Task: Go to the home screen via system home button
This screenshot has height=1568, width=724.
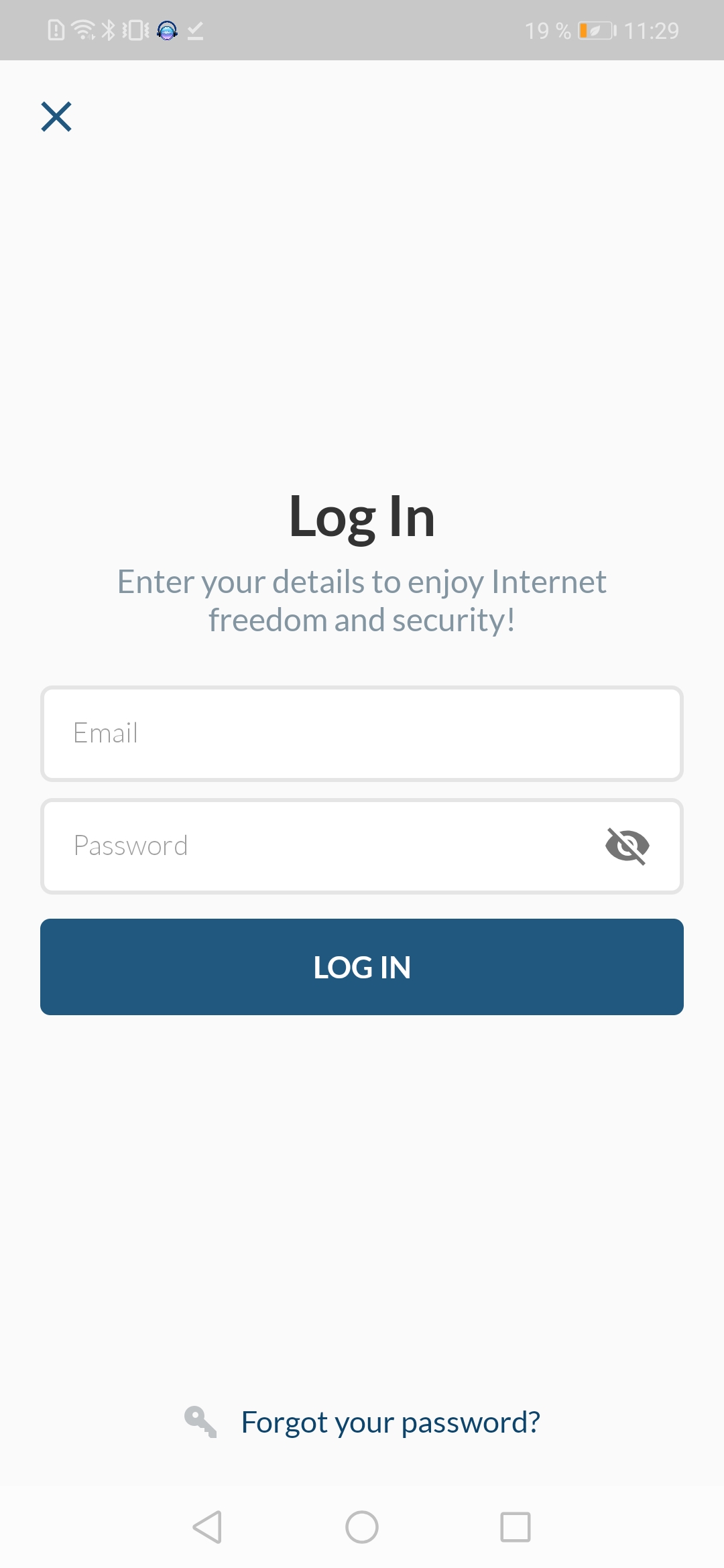Action: 362,1527
